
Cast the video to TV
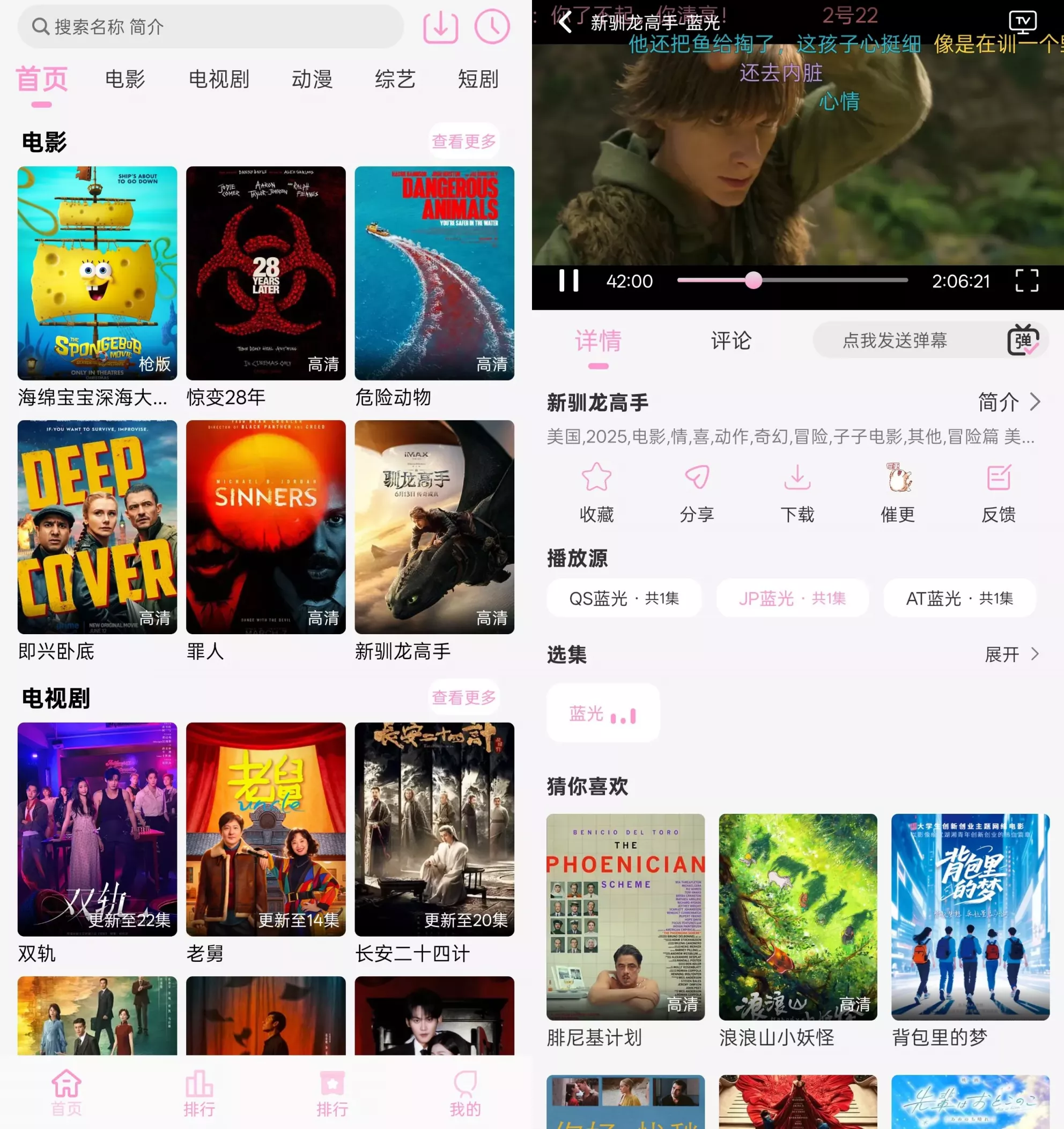(x=1023, y=23)
